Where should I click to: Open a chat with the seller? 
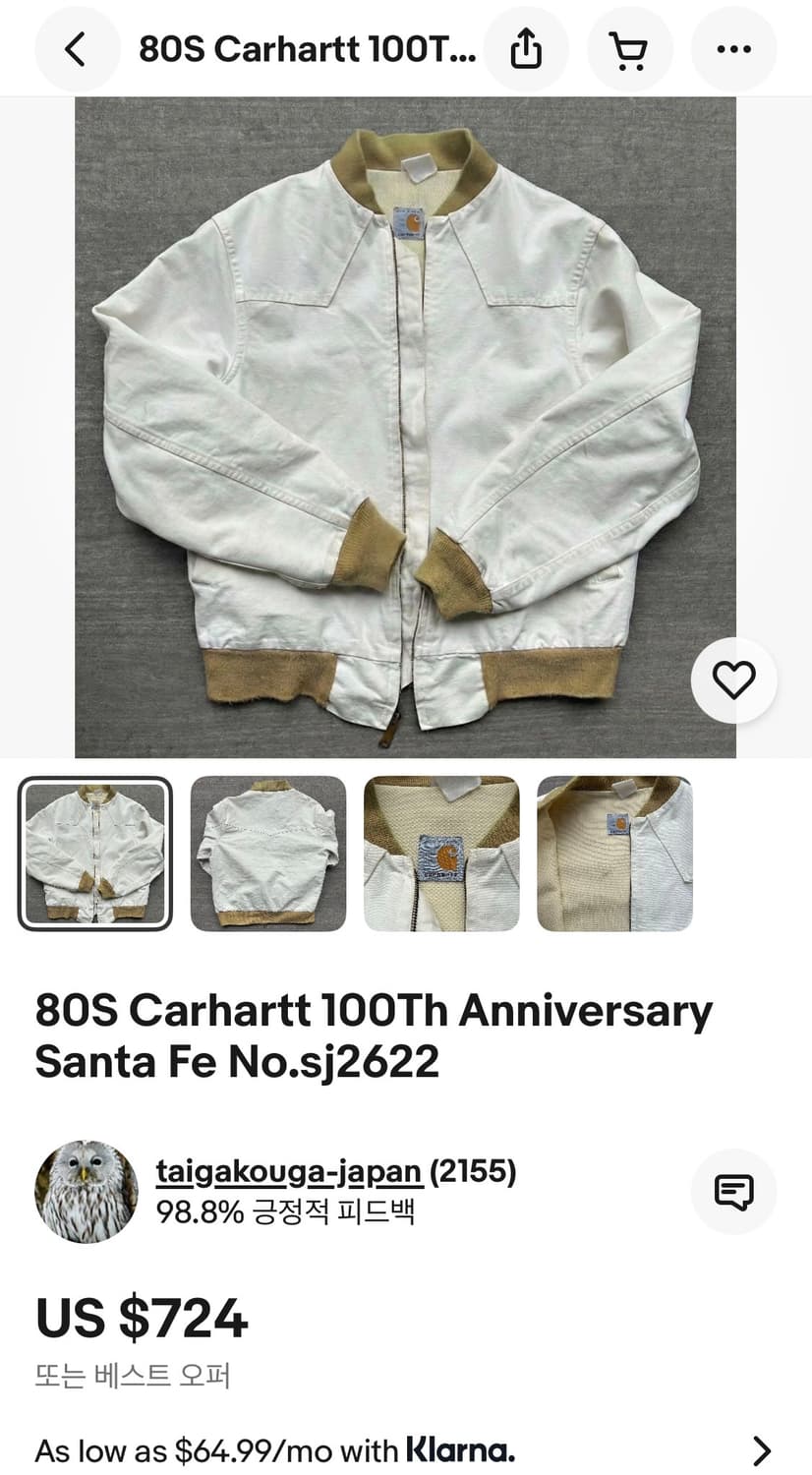[x=734, y=1191]
